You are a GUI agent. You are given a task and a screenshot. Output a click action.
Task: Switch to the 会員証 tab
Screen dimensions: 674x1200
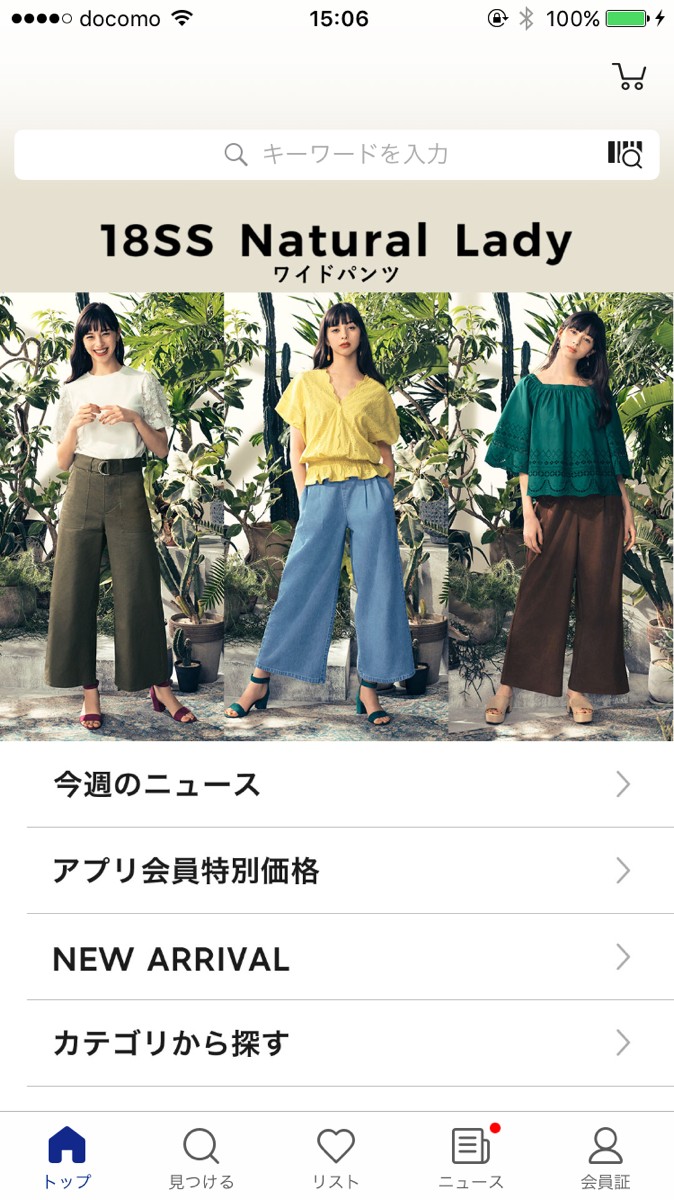click(606, 1157)
